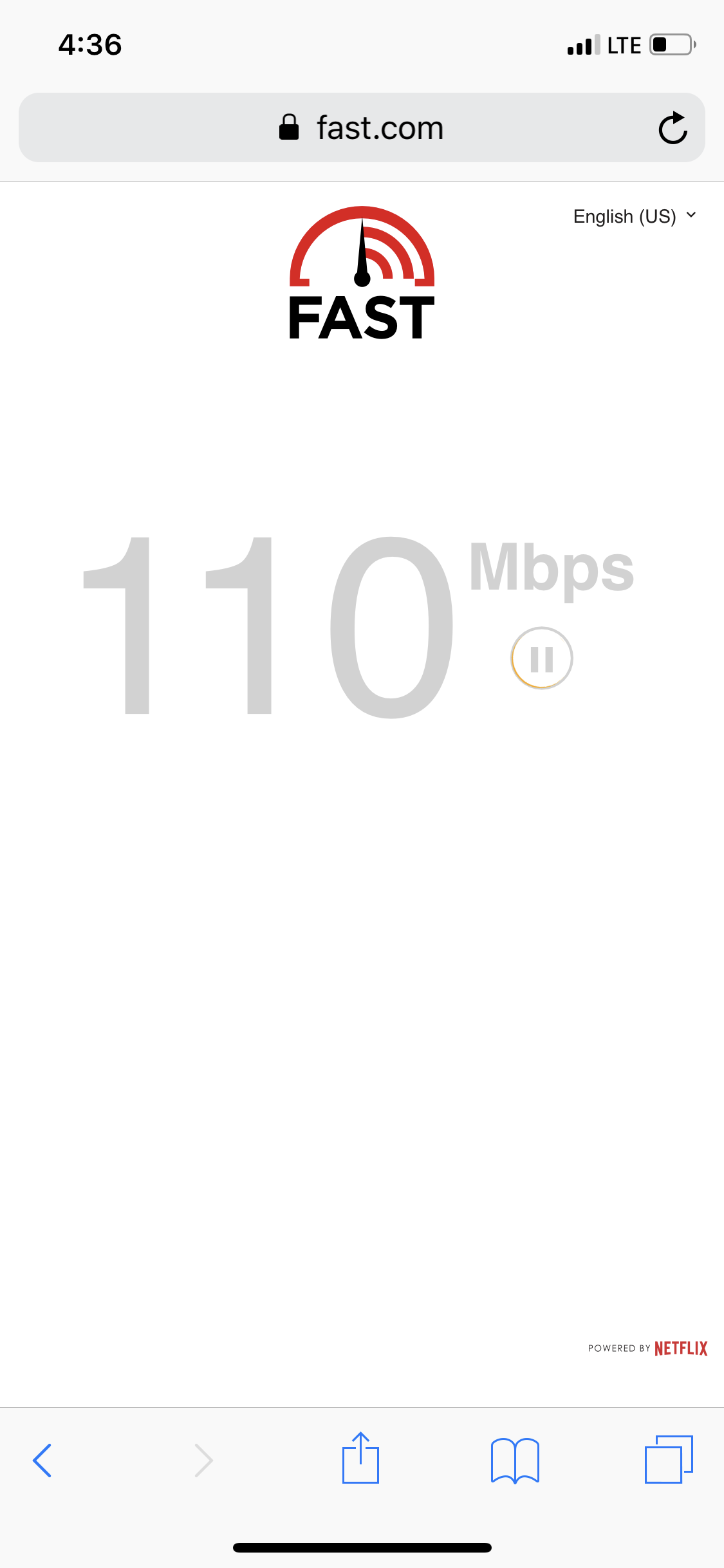Open the share sheet
This screenshot has width=724, height=1568.
click(360, 1458)
